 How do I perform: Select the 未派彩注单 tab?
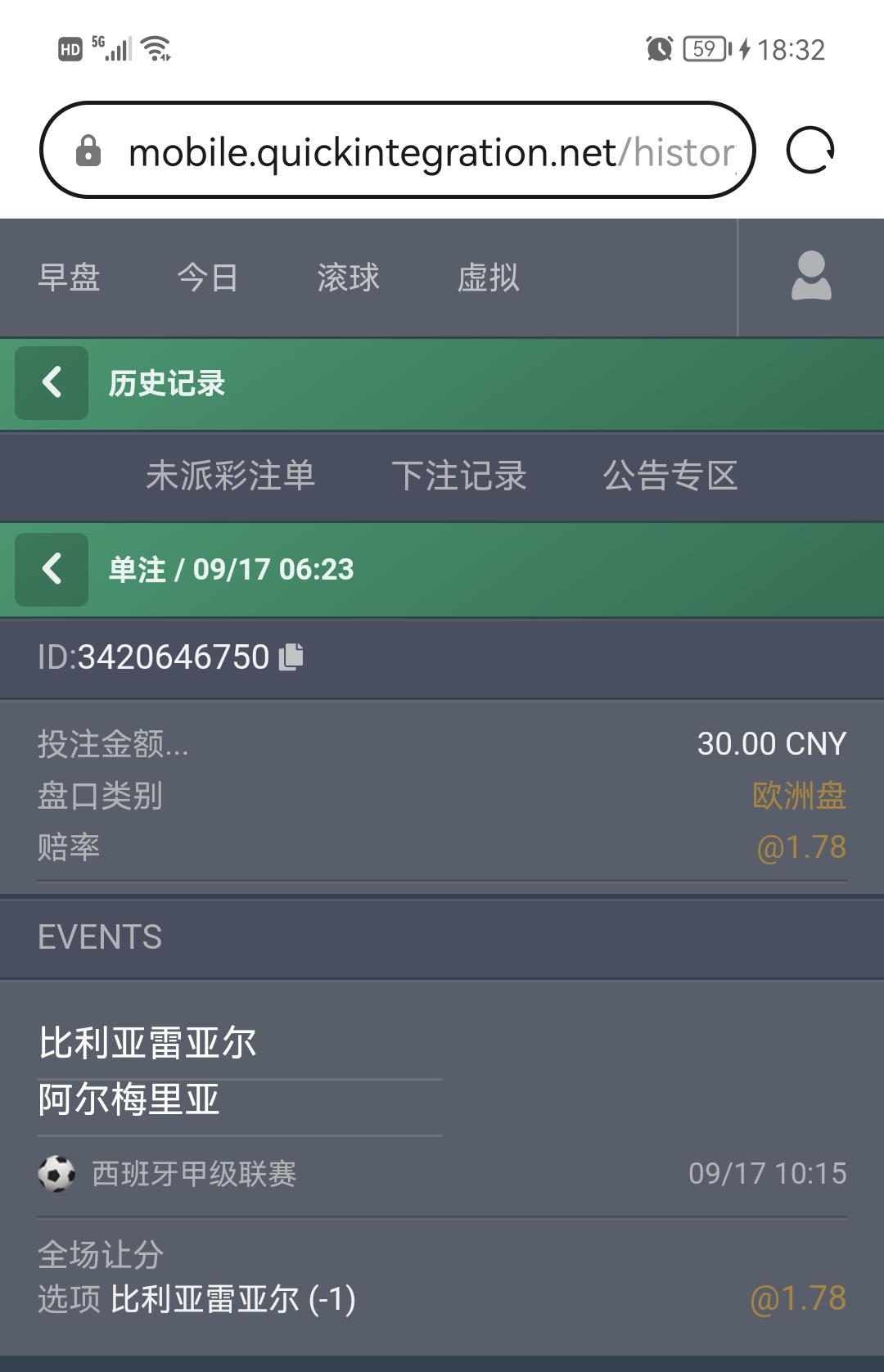[x=230, y=476]
